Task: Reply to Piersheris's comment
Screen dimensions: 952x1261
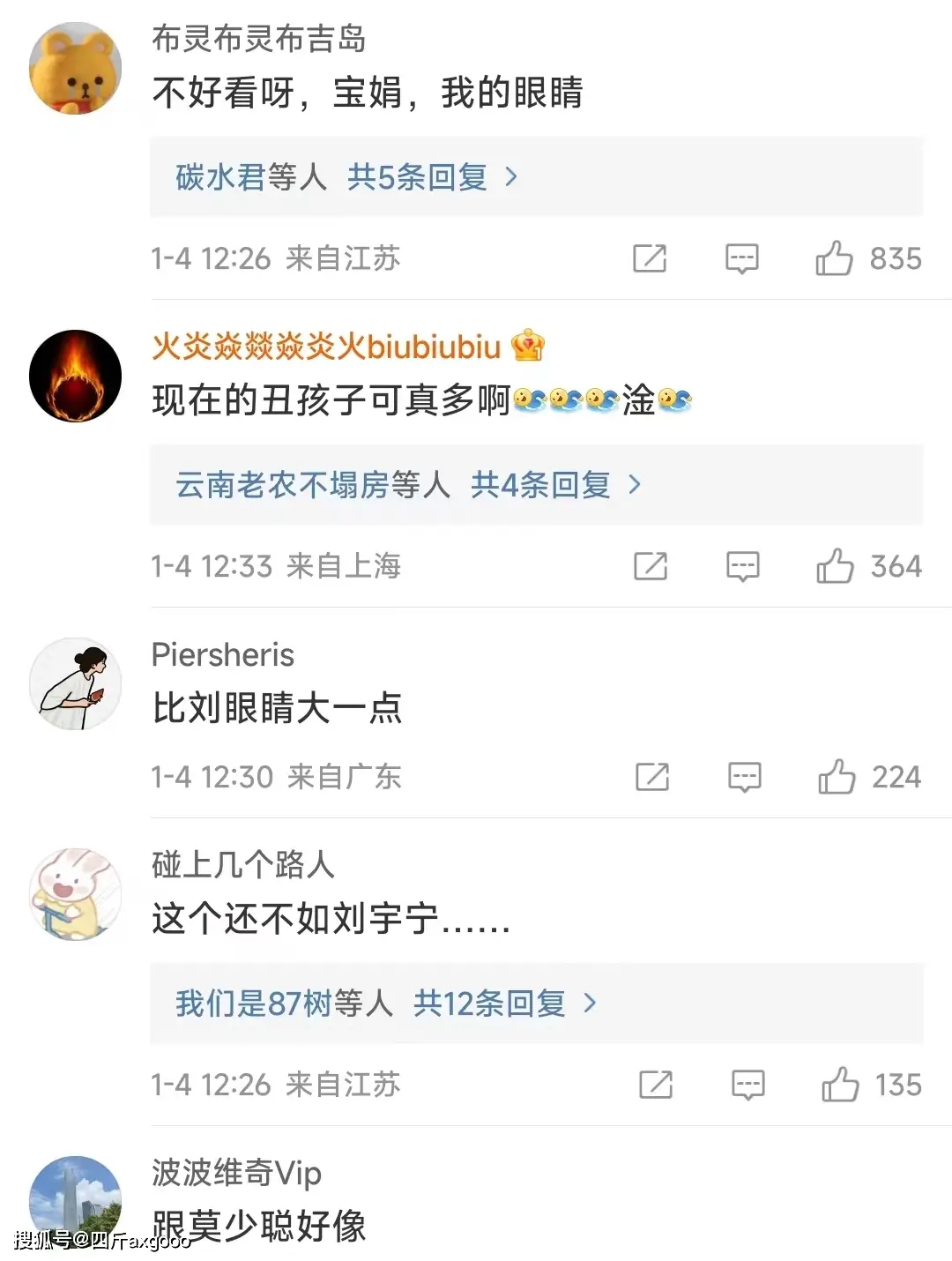Action: point(744,777)
